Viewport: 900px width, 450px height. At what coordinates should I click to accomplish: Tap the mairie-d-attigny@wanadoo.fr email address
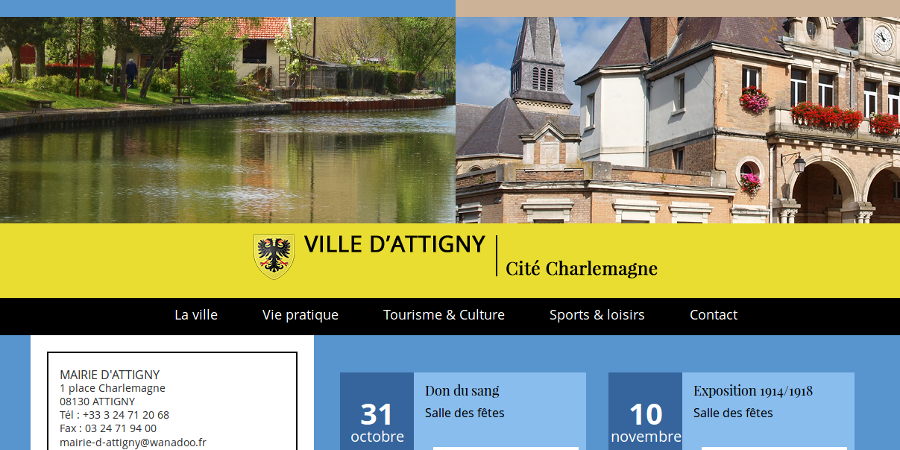tap(133, 442)
